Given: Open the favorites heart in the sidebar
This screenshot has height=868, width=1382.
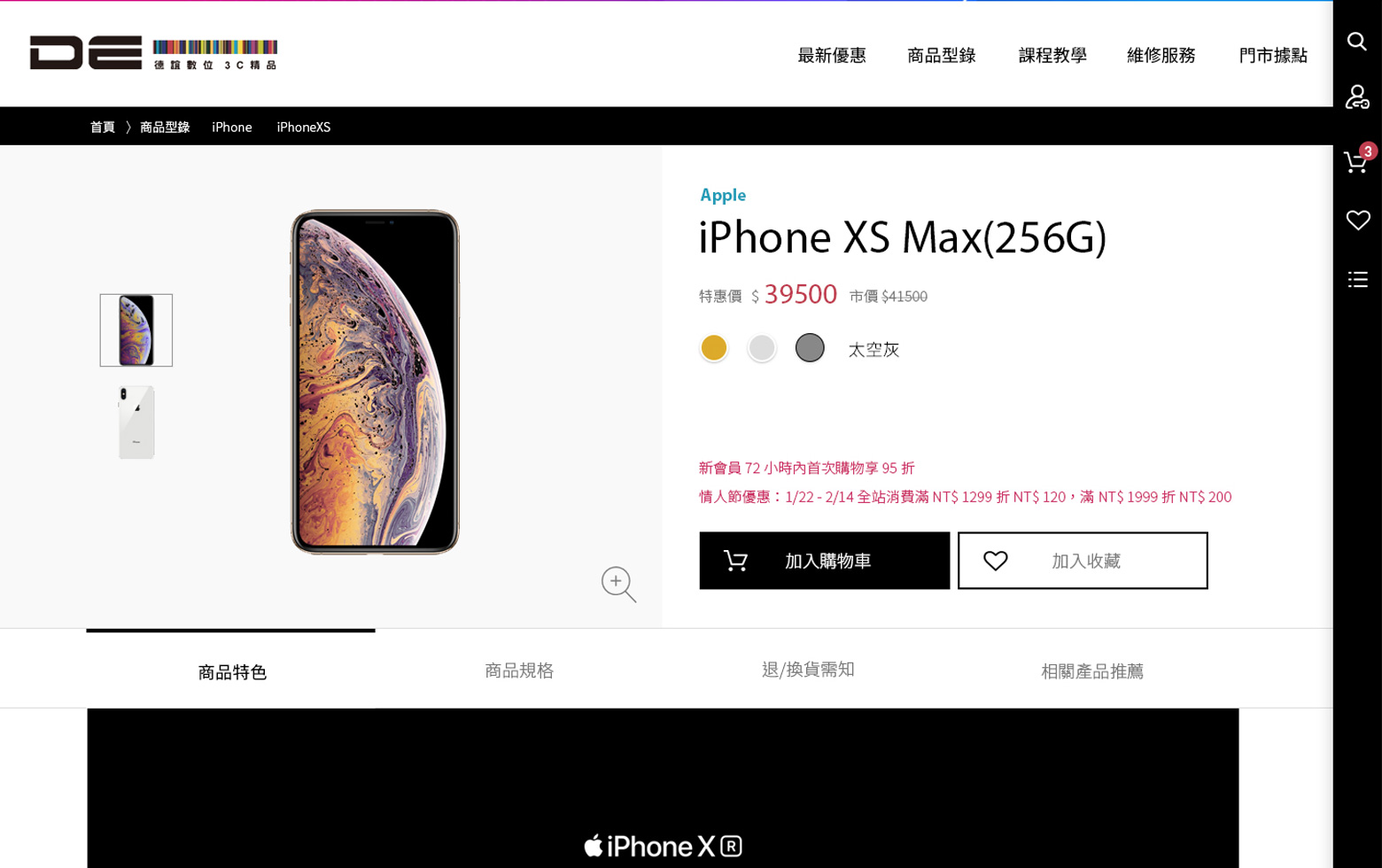Looking at the screenshot, I should (1357, 220).
